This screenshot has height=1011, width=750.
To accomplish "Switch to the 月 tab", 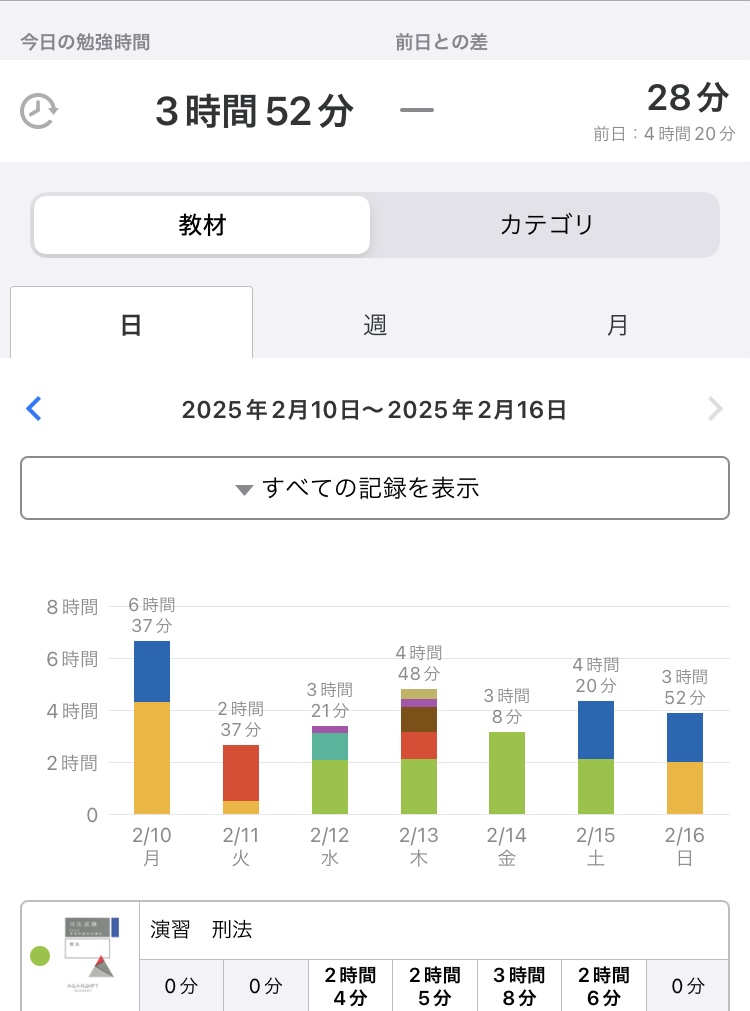I will [x=618, y=325].
